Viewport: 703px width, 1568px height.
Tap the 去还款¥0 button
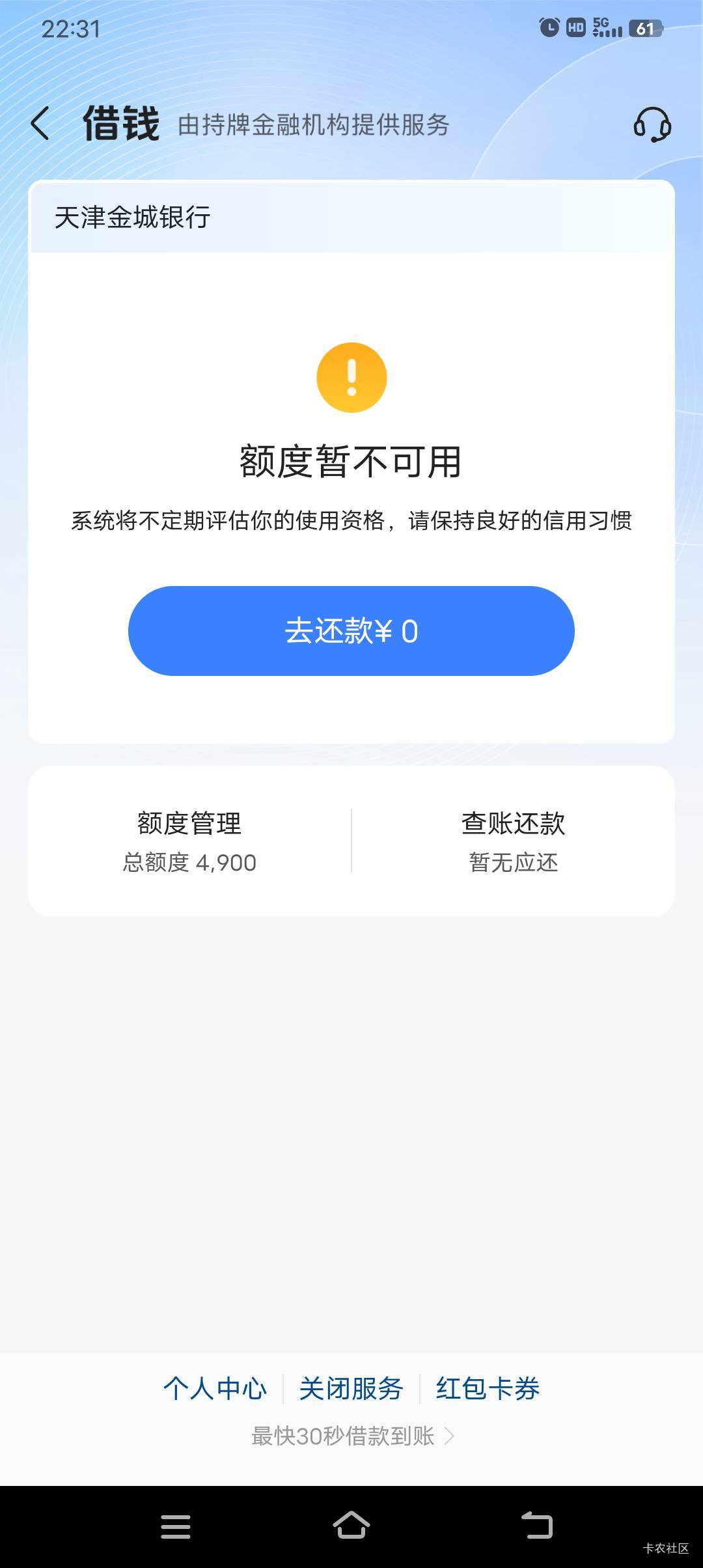pyautogui.click(x=351, y=631)
